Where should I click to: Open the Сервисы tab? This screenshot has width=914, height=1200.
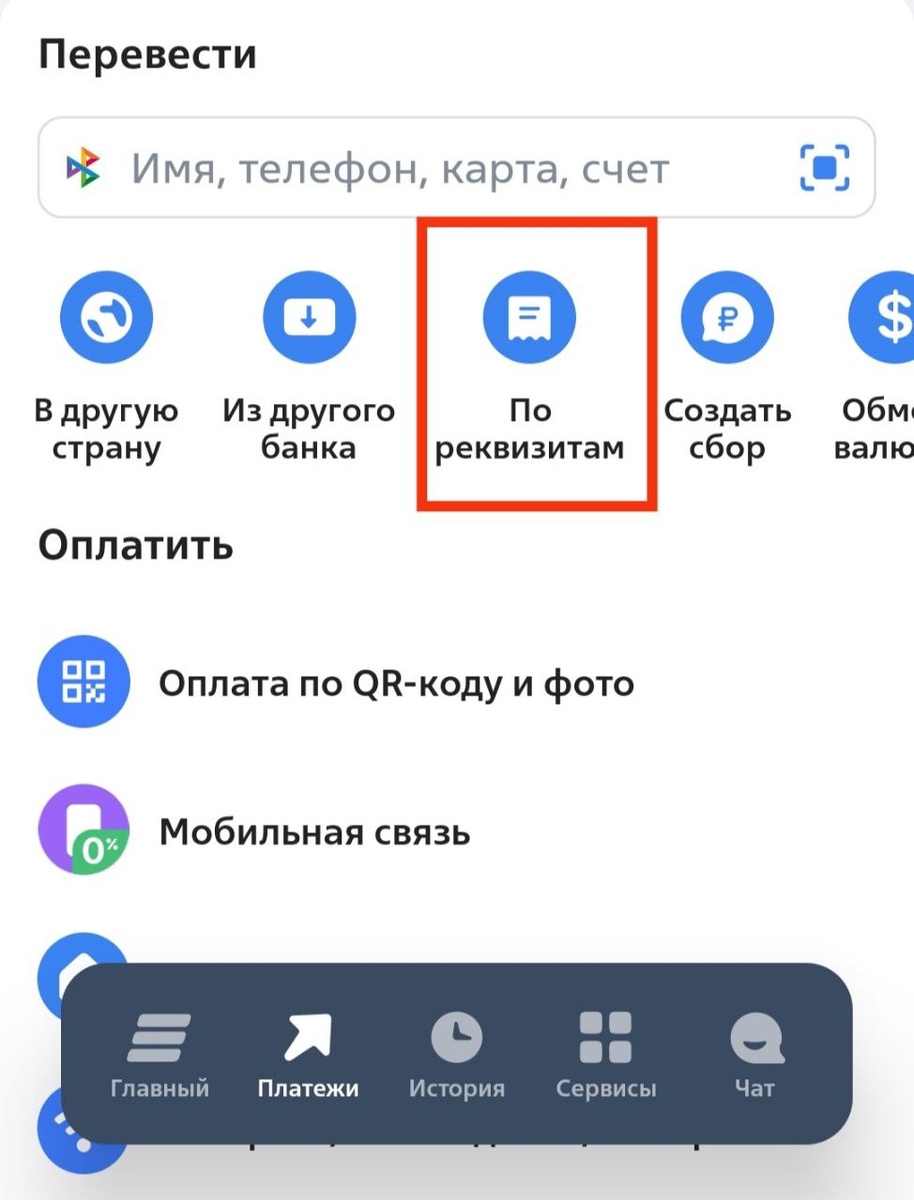click(605, 1050)
